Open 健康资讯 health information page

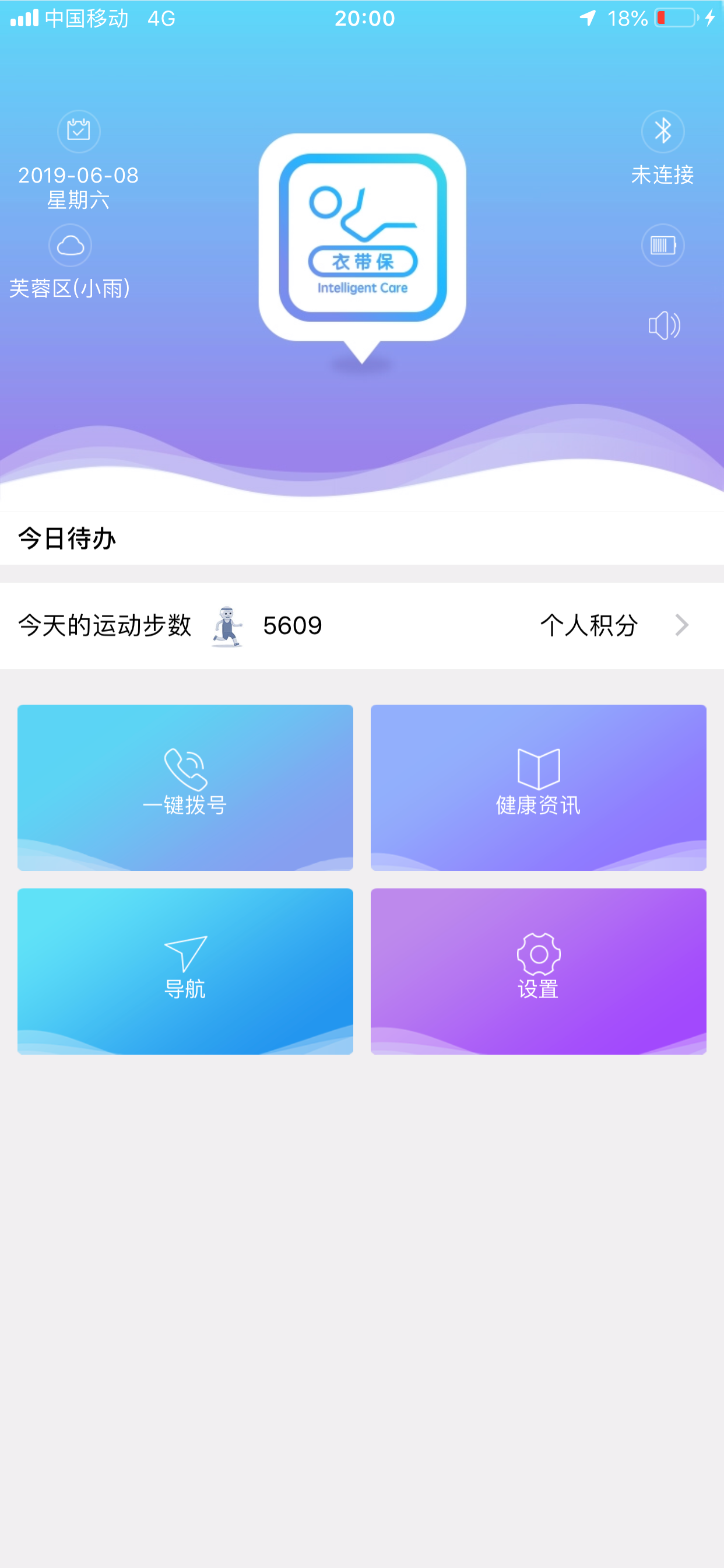tap(538, 787)
